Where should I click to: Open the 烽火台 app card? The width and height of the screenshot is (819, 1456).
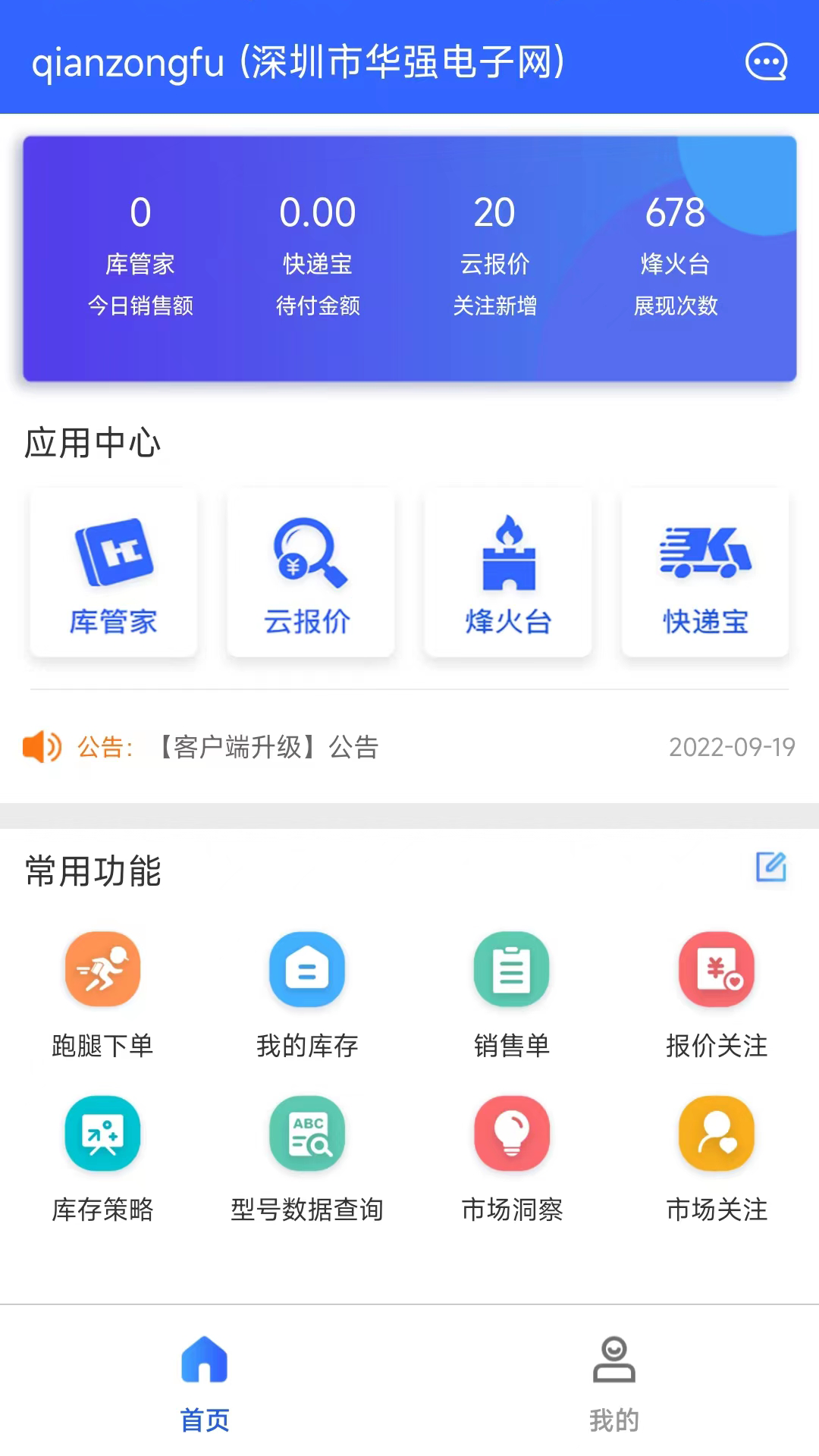tap(508, 573)
